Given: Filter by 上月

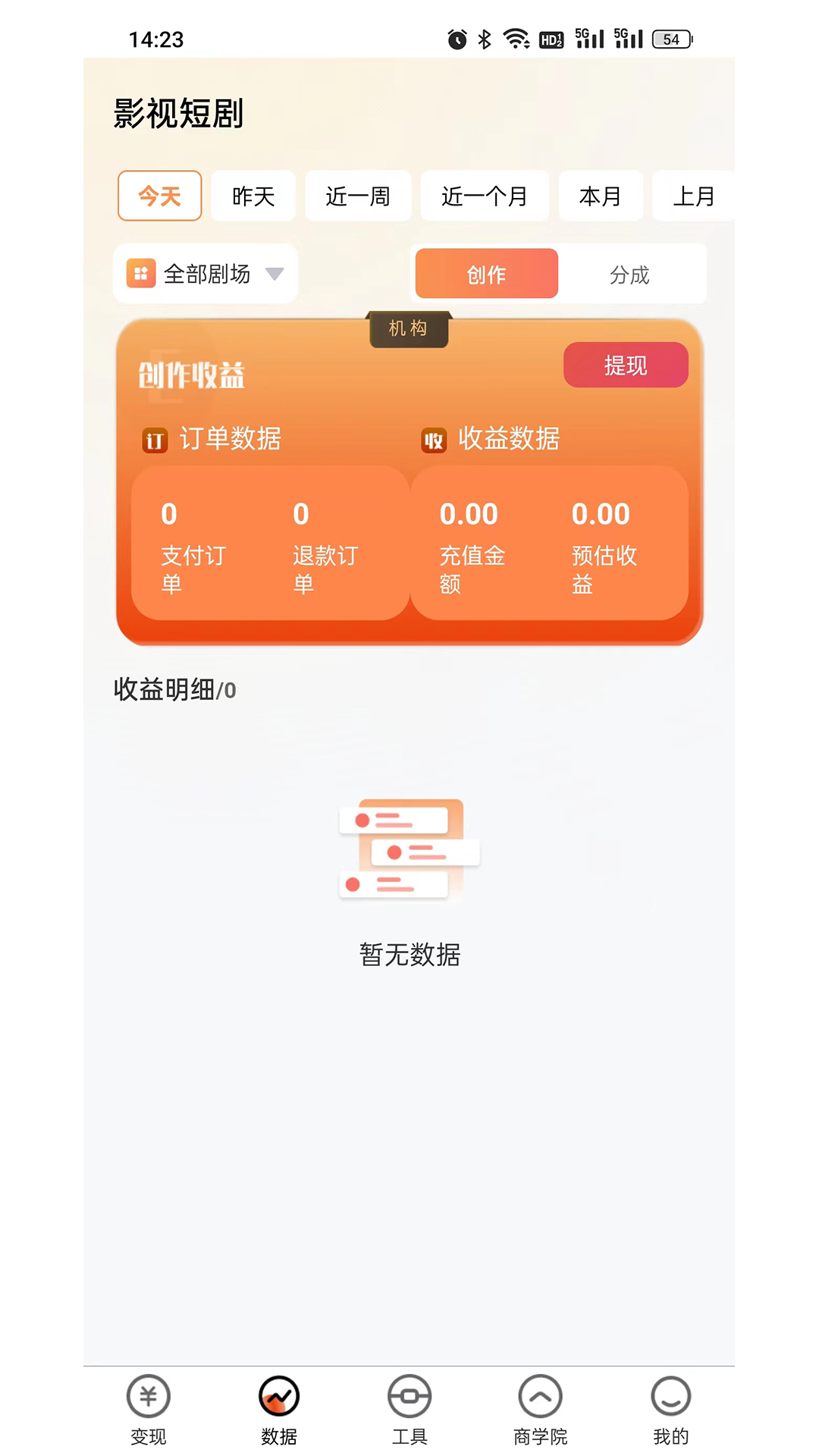Looking at the screenshot, I should click(693, 196).
